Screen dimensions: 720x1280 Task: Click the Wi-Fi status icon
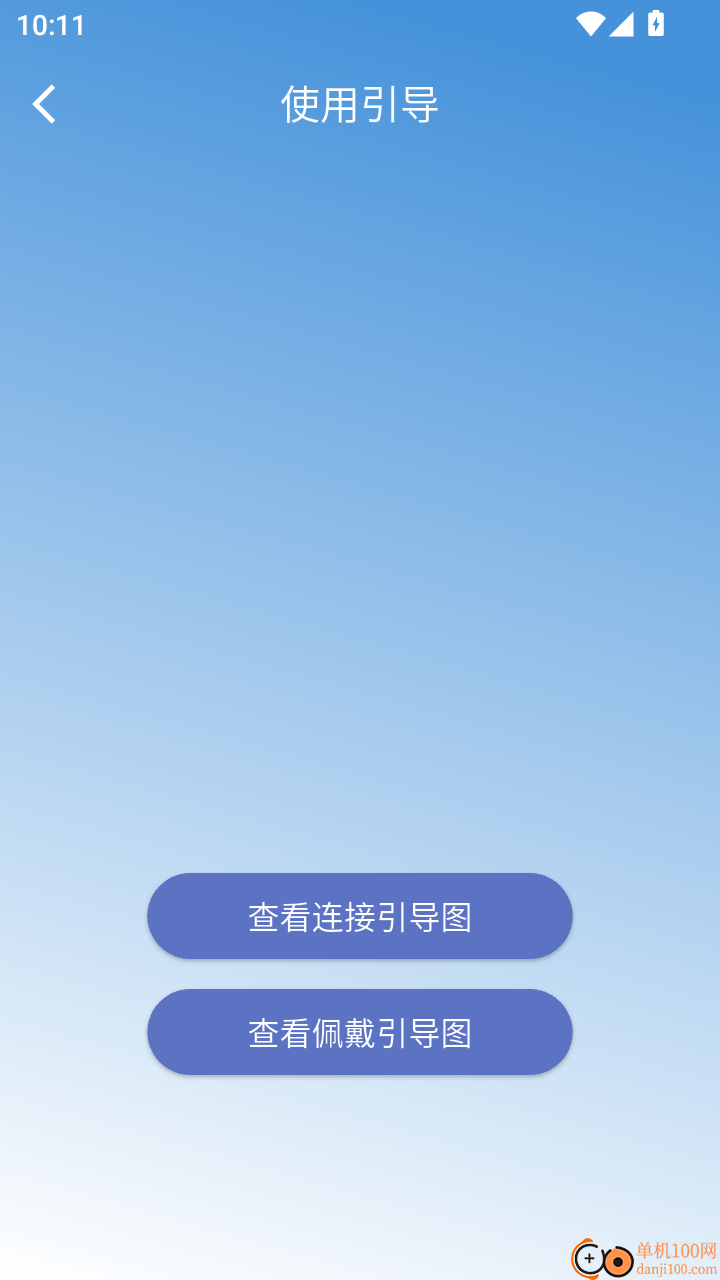coord(592,25)
